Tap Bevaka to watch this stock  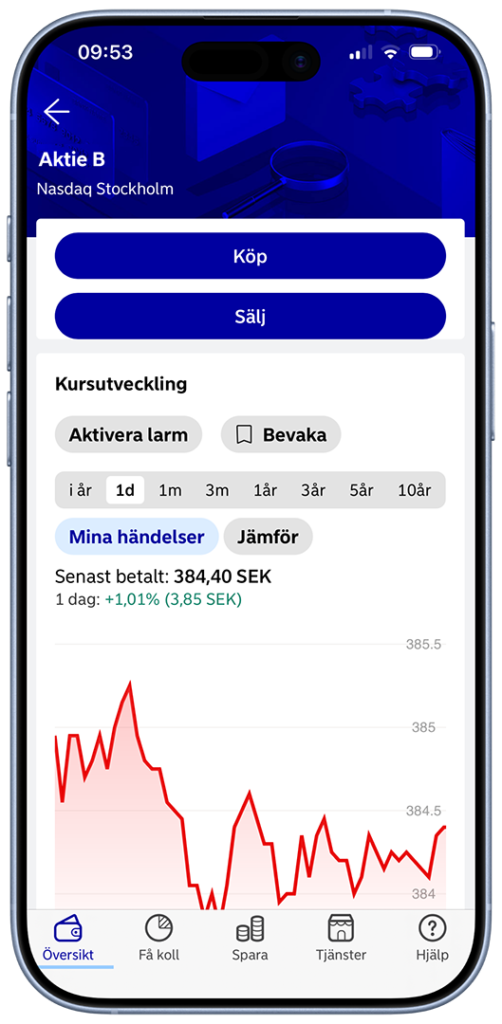pos(281,434)
